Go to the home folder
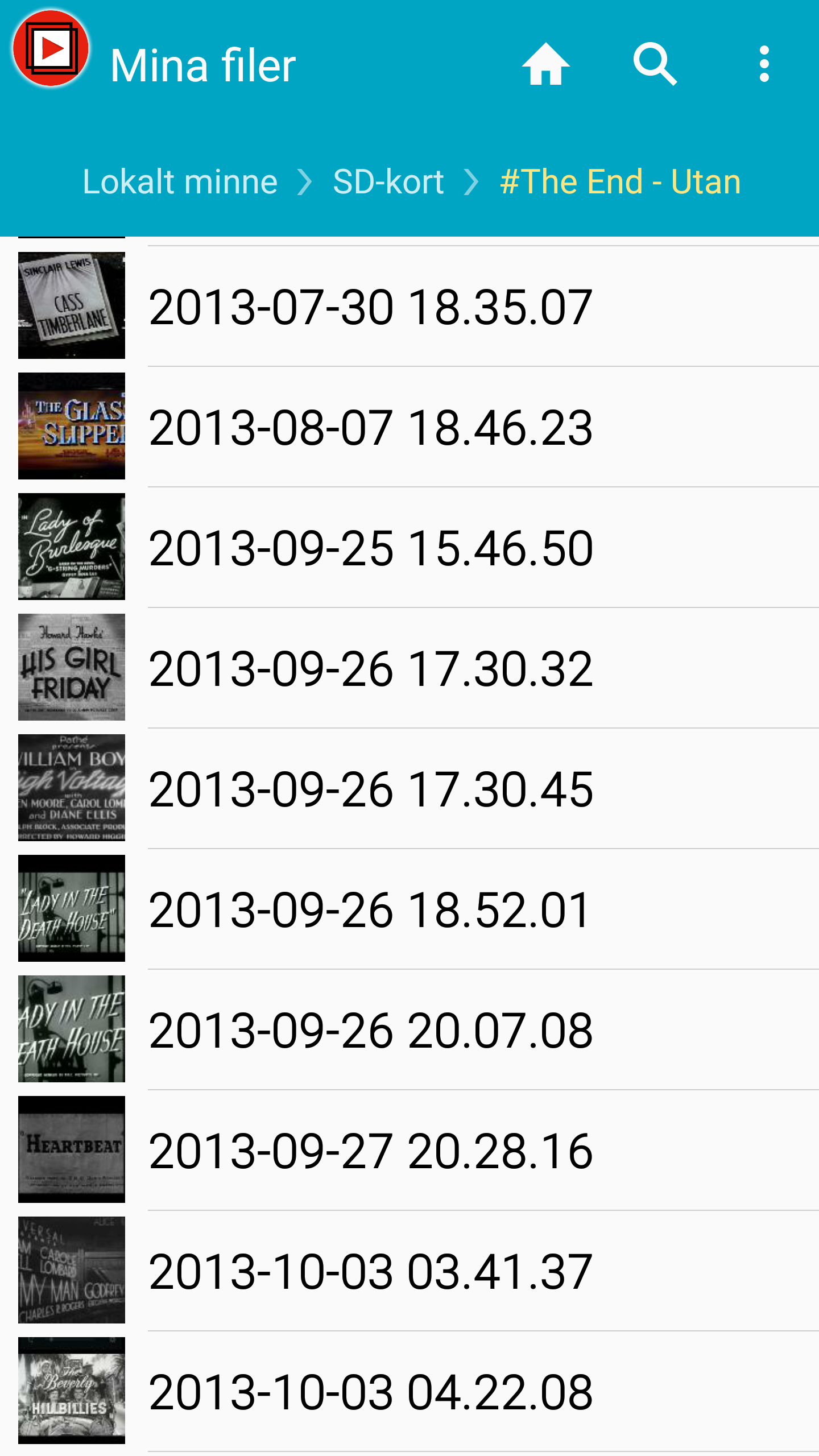Screen dimensions: 819x1456 click(x=545, y=65)
